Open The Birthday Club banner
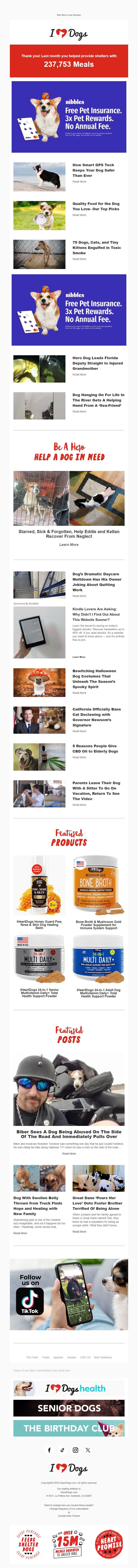 pyautogui.click(x=69, y=1428)
